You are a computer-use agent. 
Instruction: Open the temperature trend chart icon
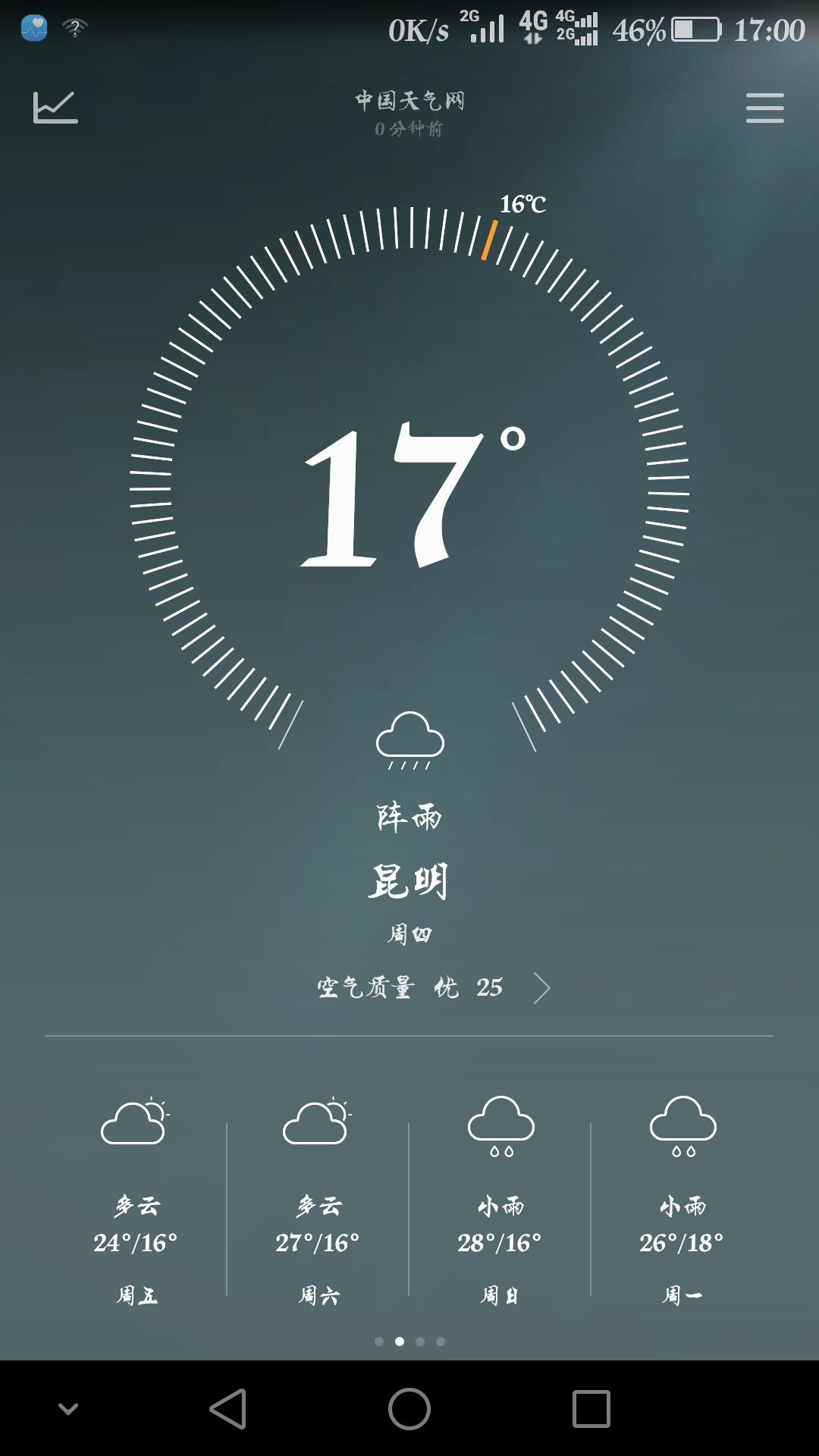[x=55, y=107]
